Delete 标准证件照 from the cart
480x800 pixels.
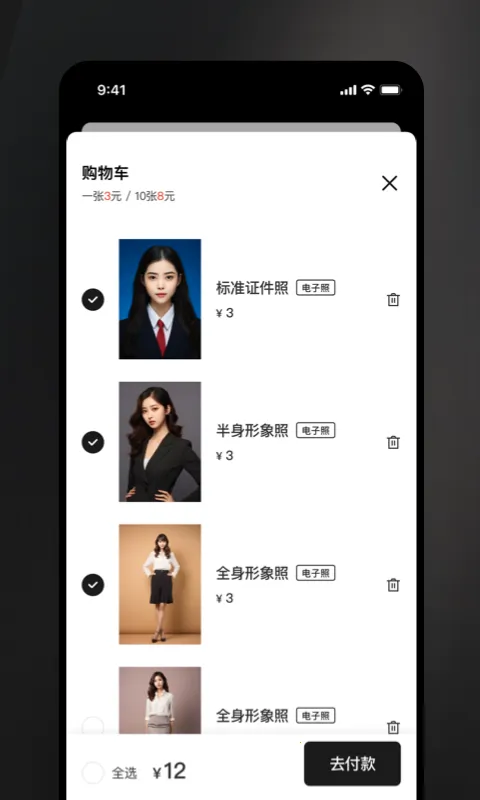pyautogui.click(x=393, y=299)
